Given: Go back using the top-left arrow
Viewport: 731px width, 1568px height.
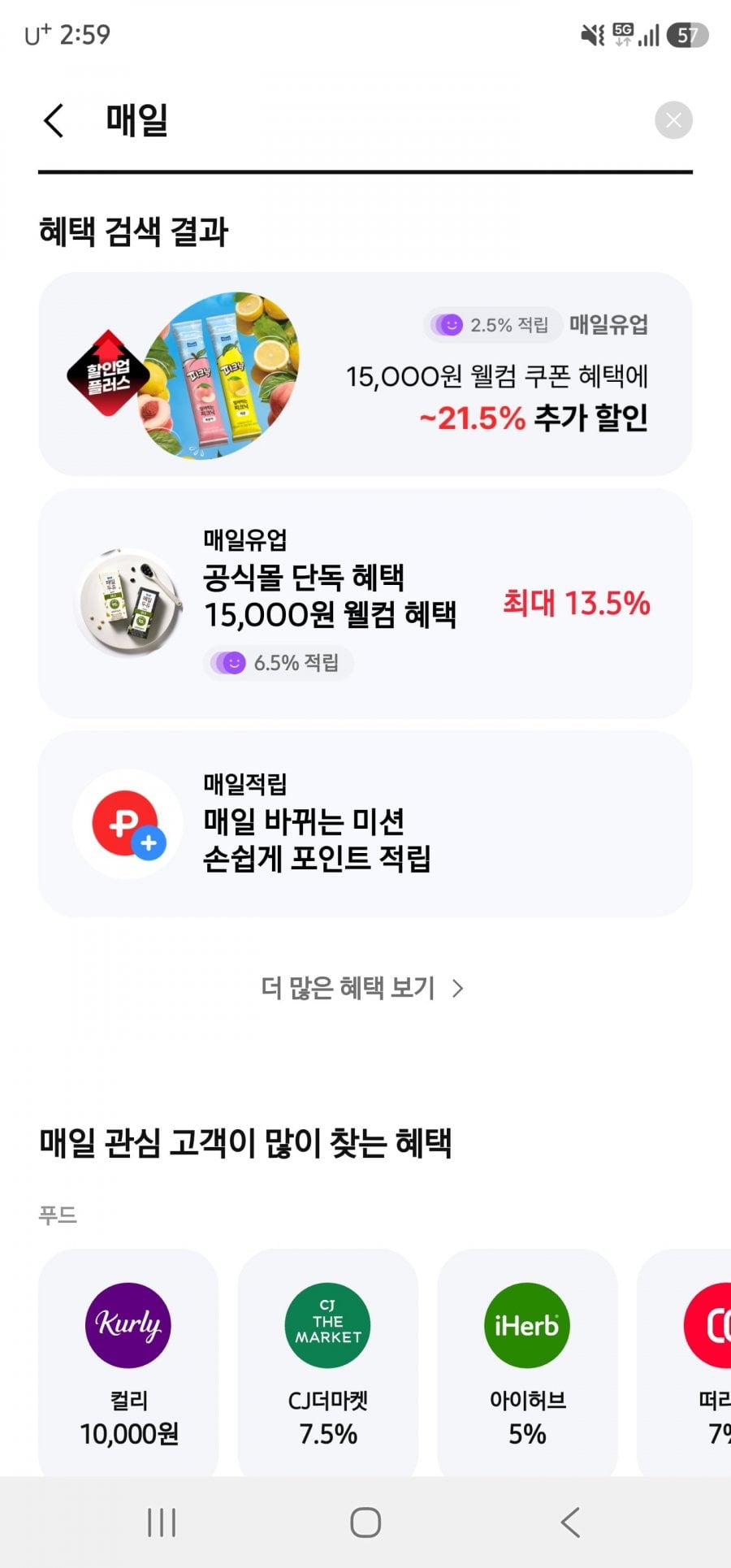Looking at the screenshot, I should pos(54,120).
